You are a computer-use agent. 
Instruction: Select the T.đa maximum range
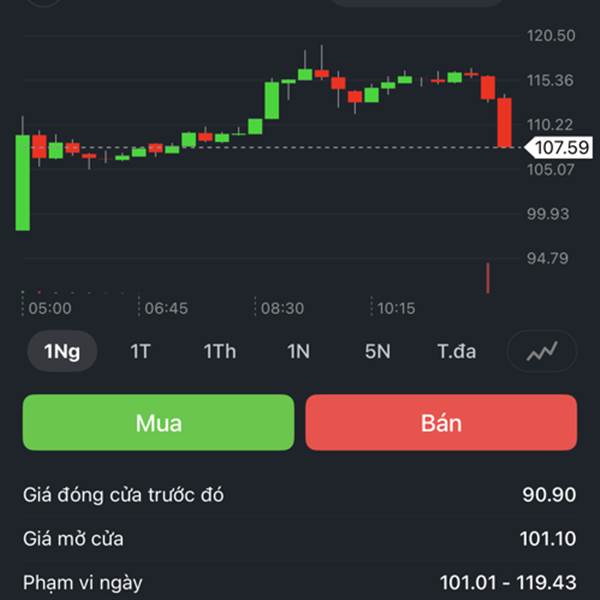(x=456, y=351)
